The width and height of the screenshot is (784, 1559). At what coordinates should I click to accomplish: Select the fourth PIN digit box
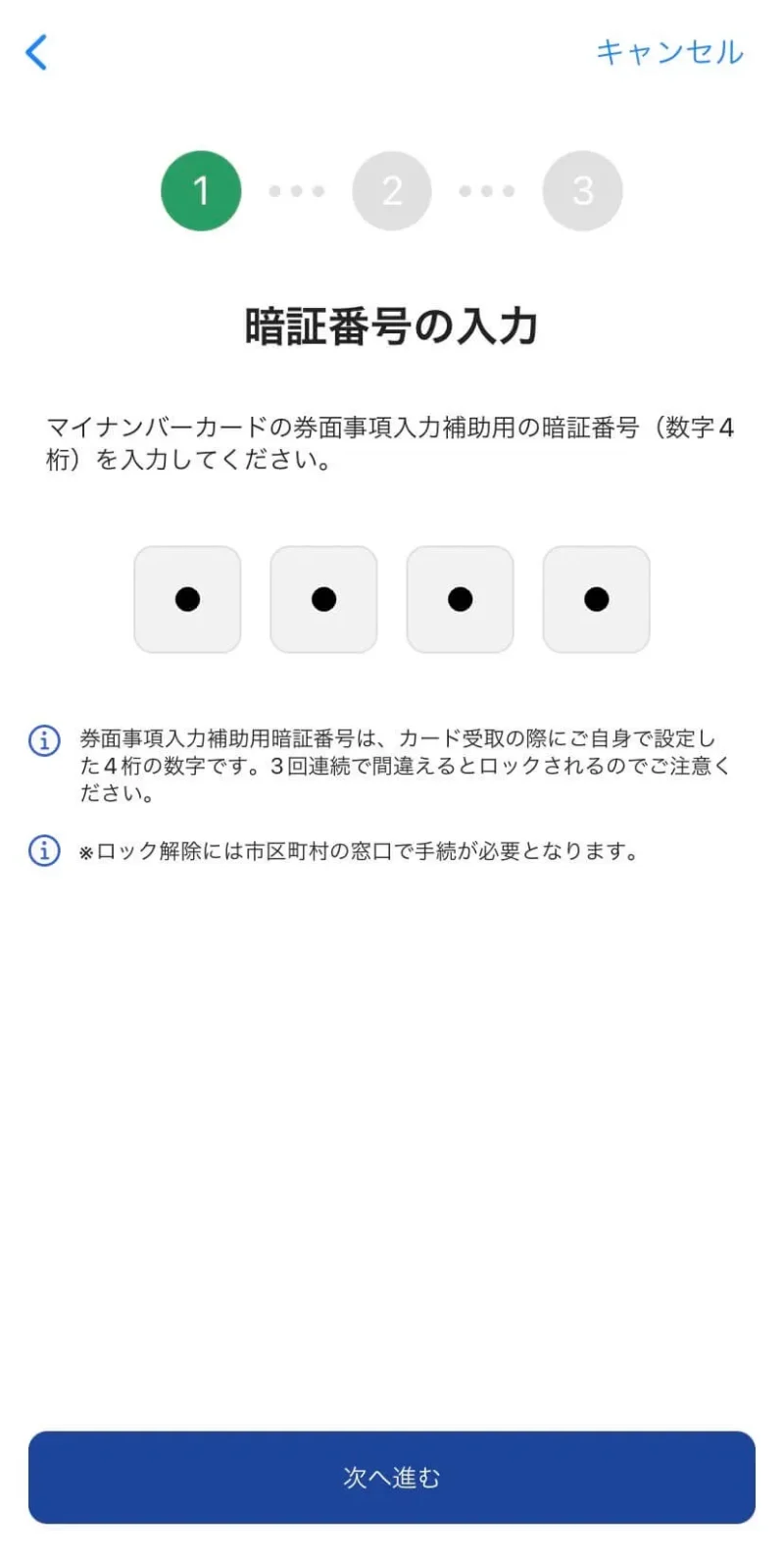tap(596, 599)
